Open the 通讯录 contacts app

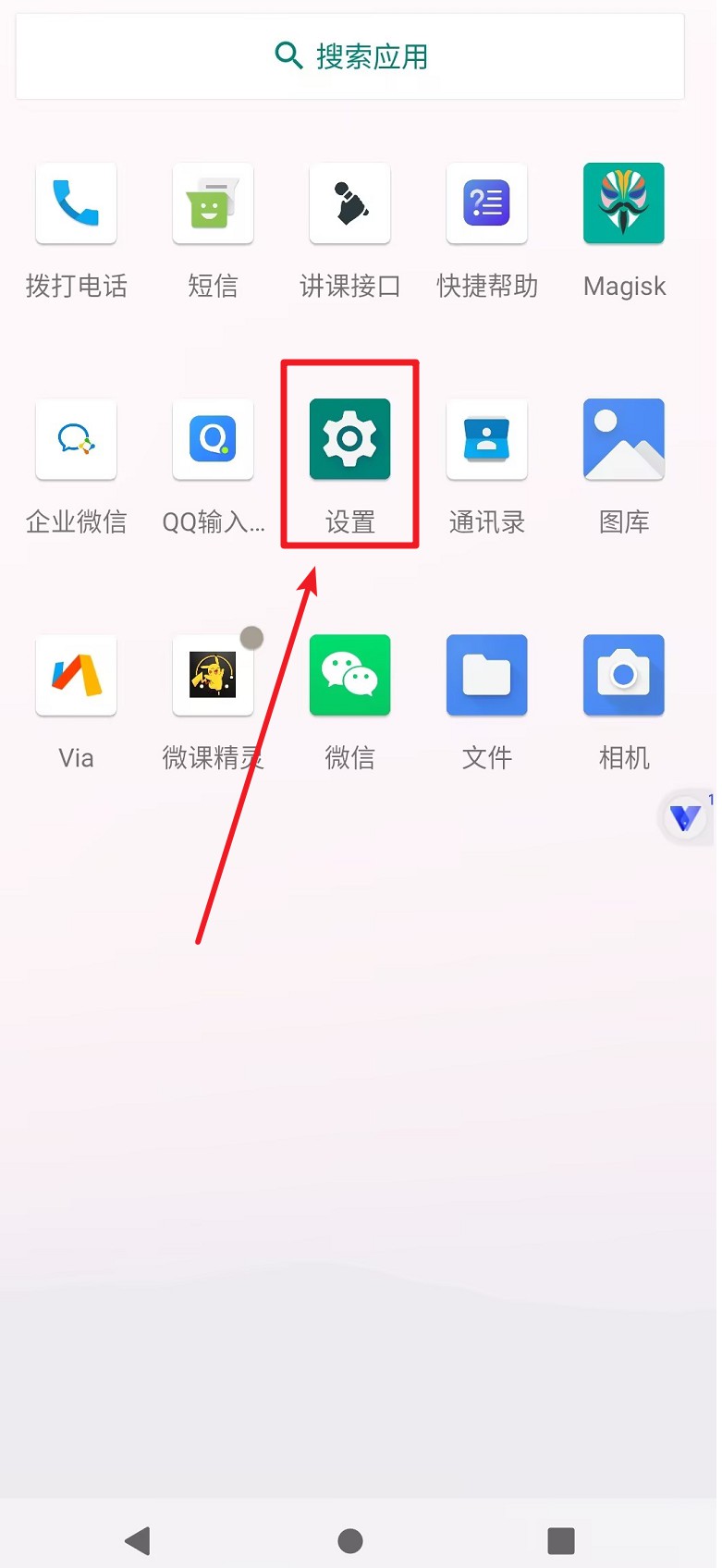coord(486,439)
